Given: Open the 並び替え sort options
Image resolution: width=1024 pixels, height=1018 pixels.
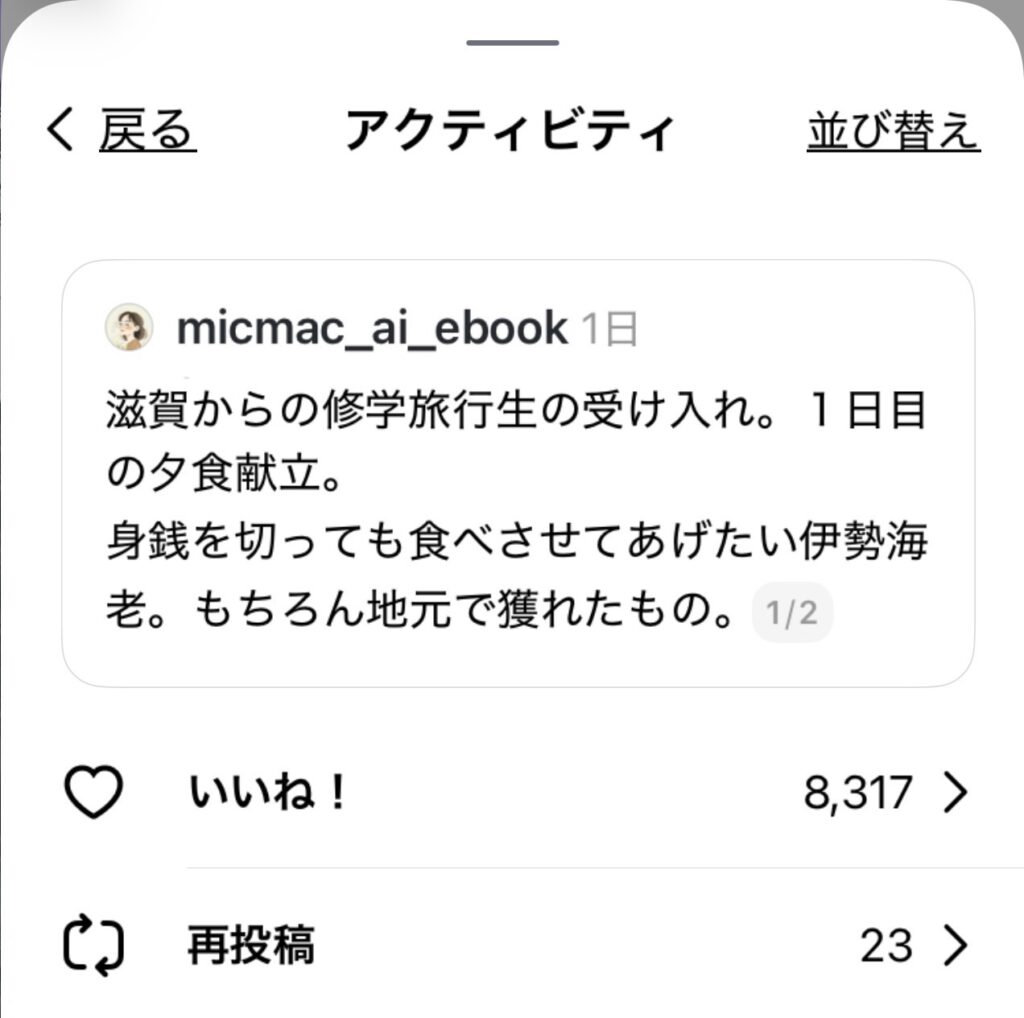Looking at the screenshot, I should tap(892, 131).
